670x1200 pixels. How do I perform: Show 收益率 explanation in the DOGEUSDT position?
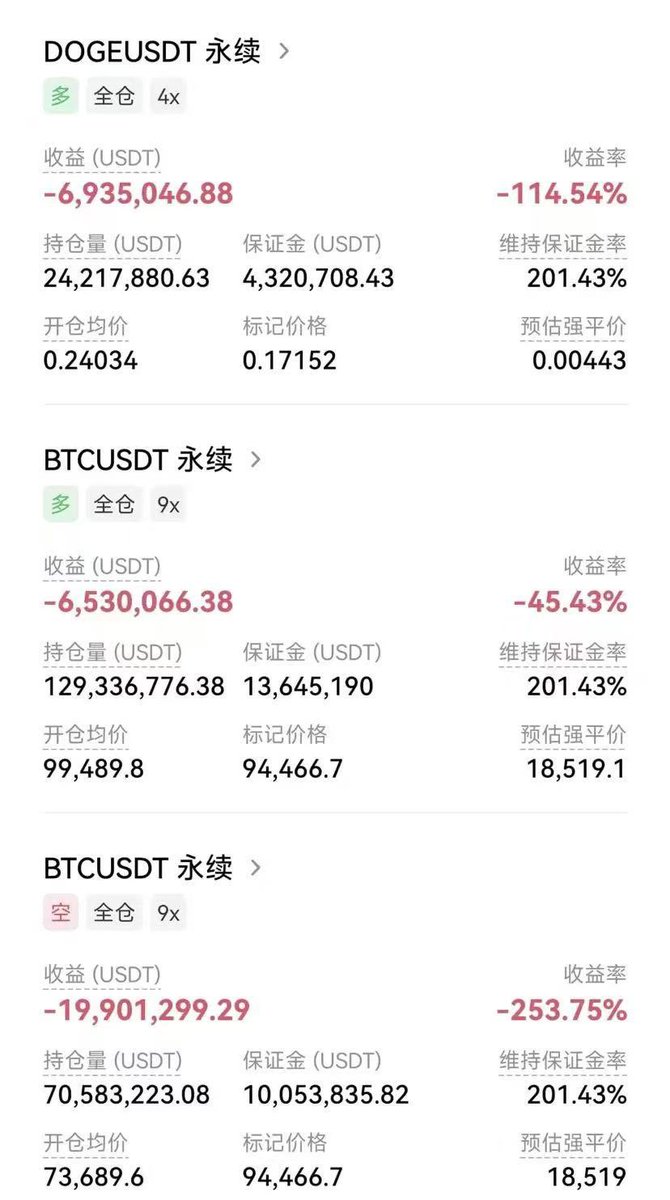tap(596, 158)
